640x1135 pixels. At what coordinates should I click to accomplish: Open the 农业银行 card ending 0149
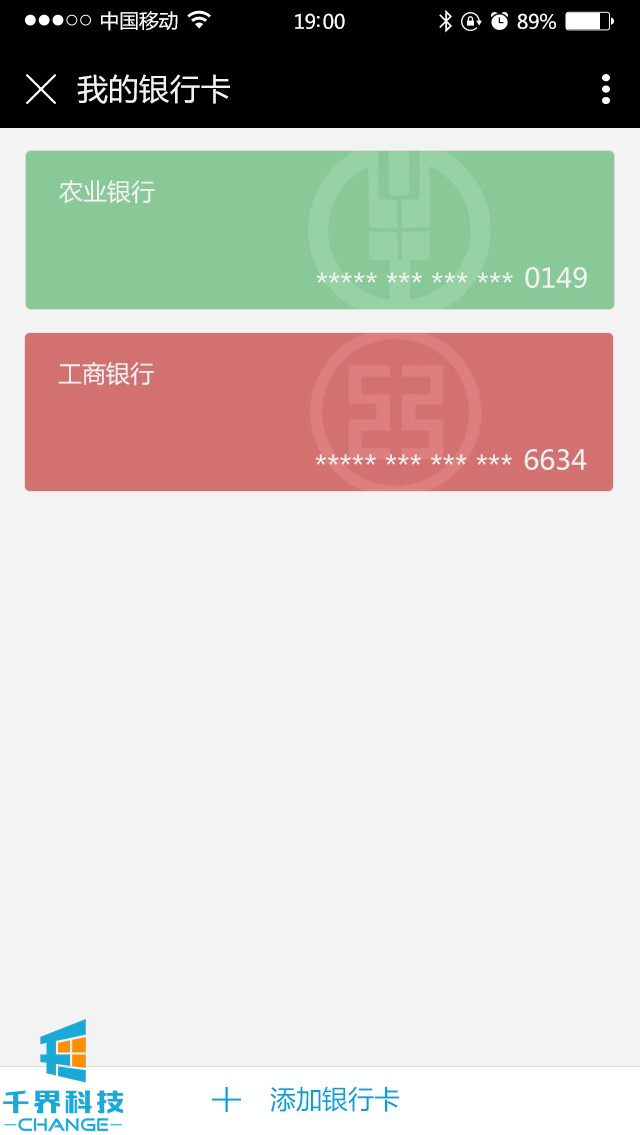pyautogui.click(x=319, y=230)
